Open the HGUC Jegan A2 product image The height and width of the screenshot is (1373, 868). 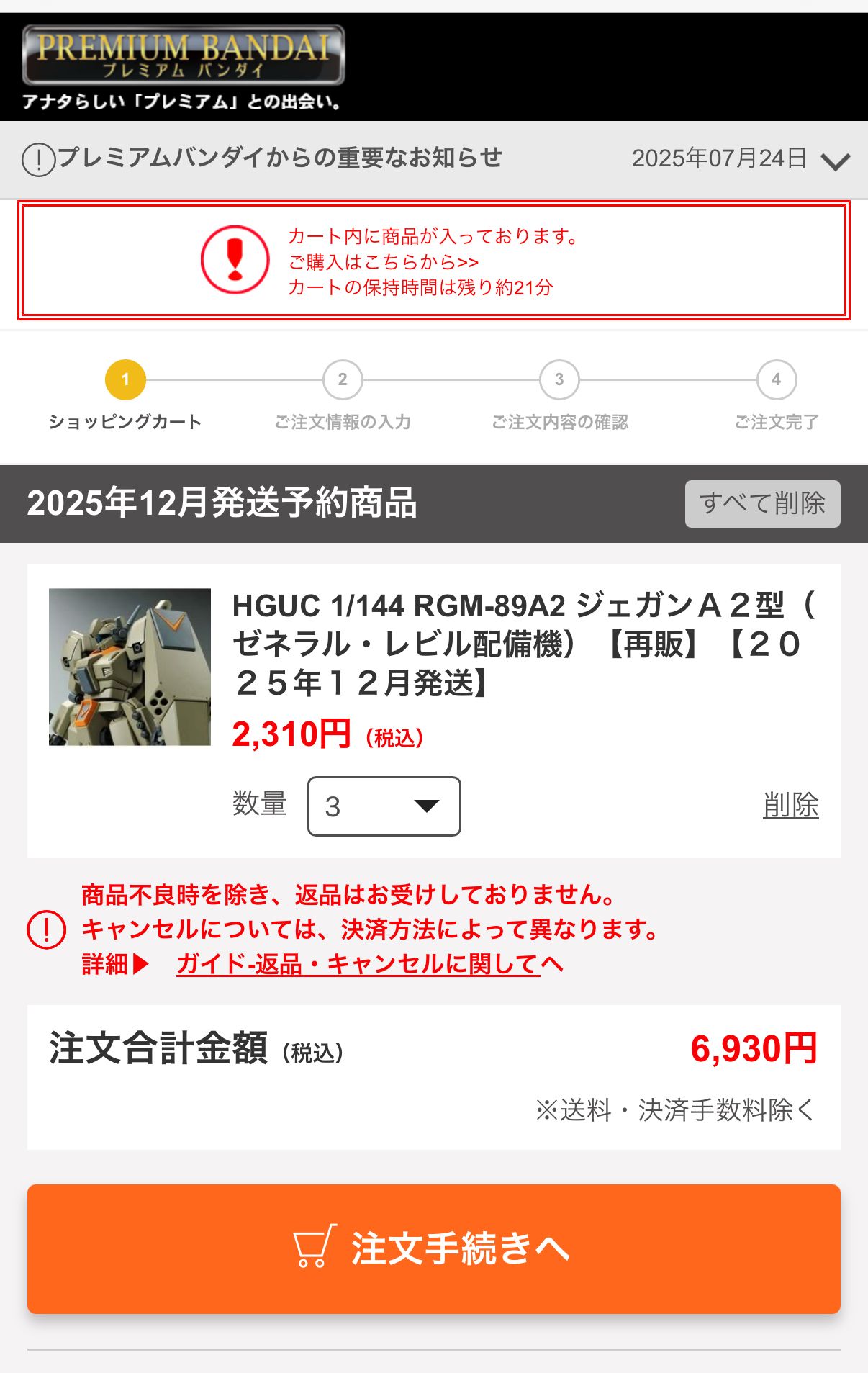tap(130, 667)
